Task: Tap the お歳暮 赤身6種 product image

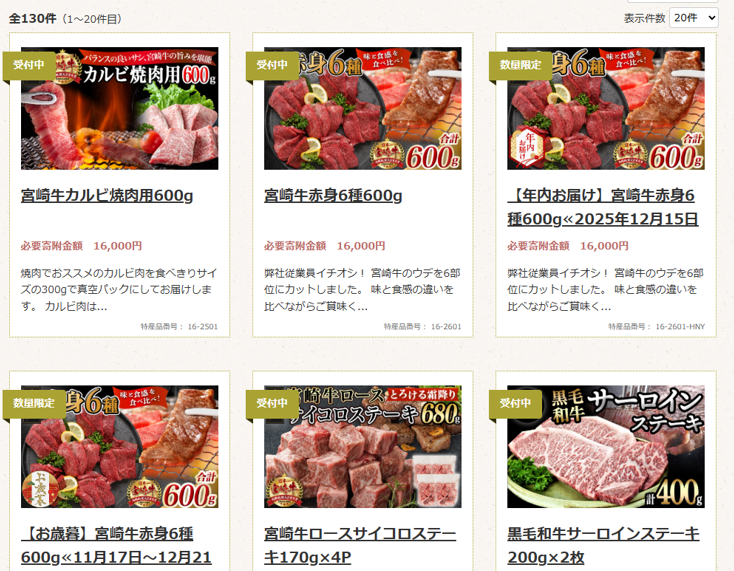Action: tap(120, 447)
